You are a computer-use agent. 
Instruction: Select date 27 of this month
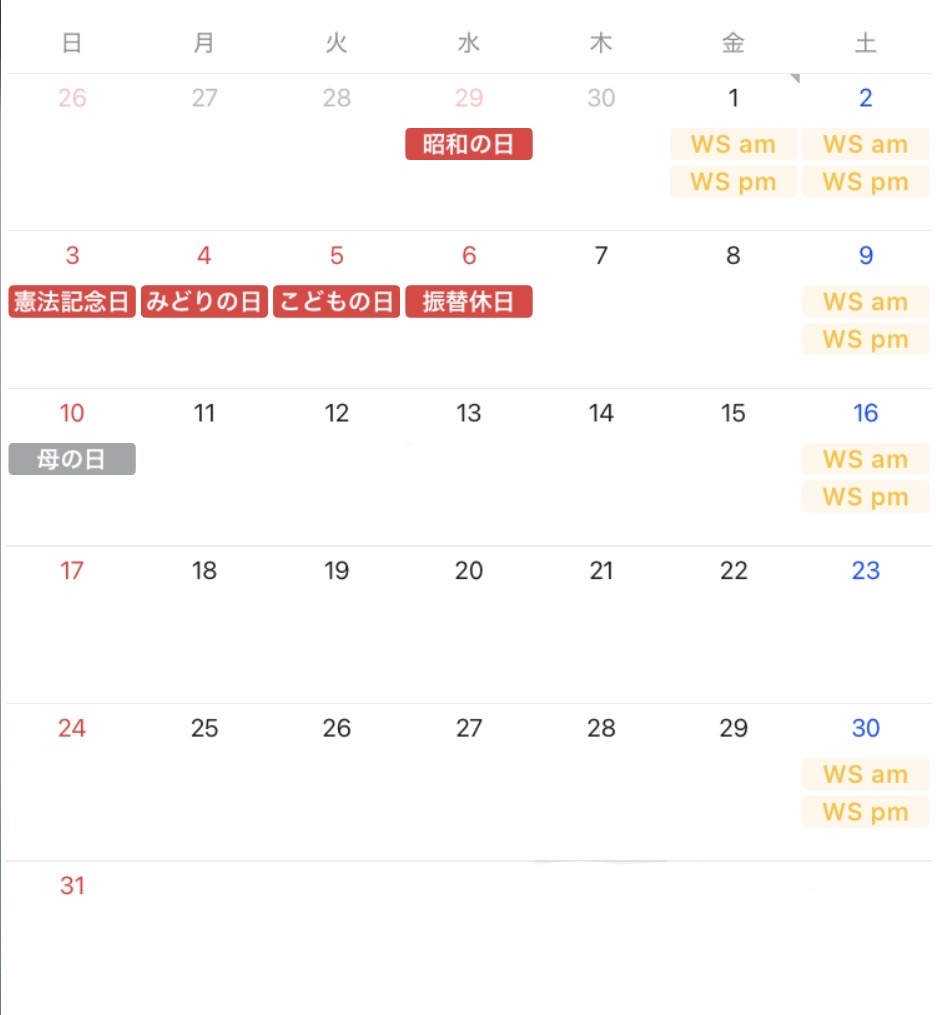pyautogui.click(x=469, y=728)
